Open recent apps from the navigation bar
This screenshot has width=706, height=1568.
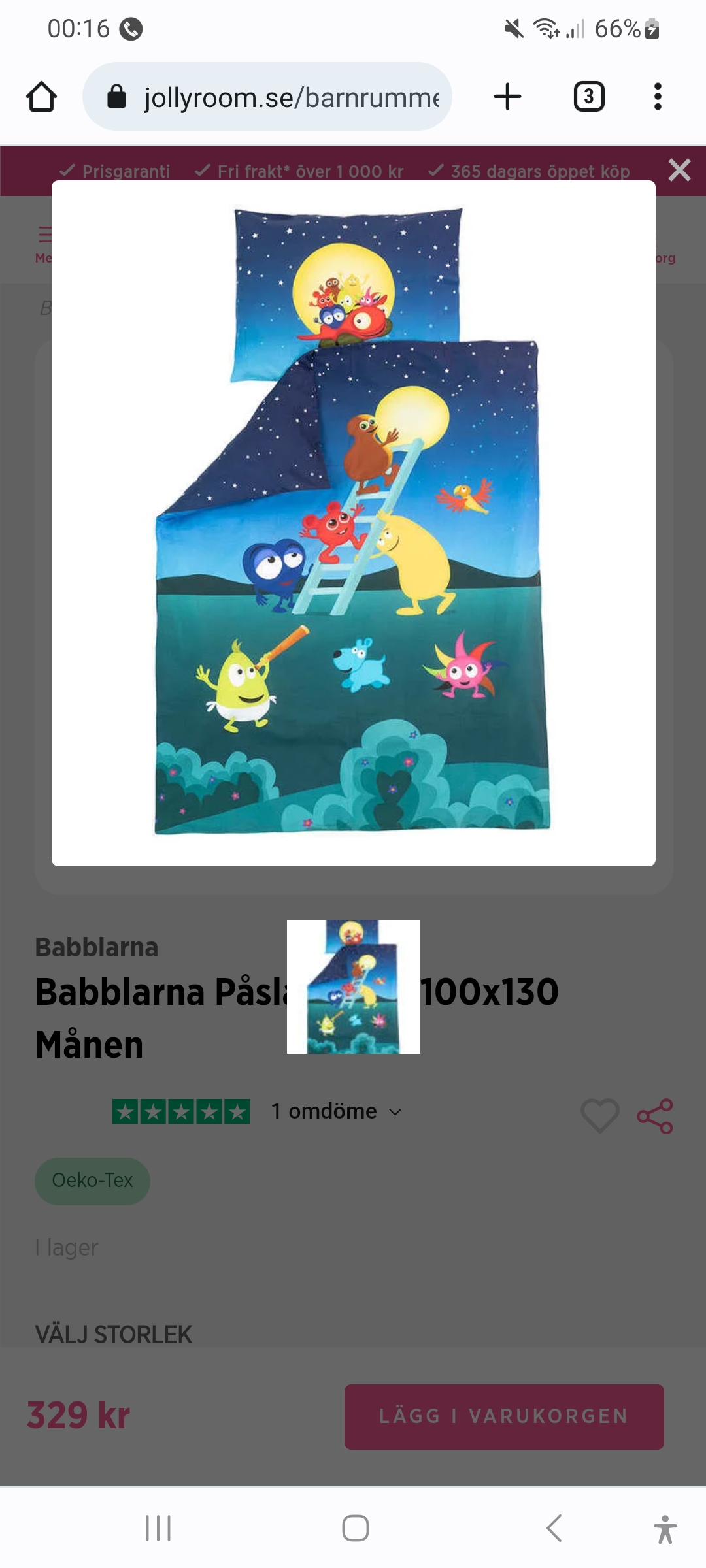158,1528
